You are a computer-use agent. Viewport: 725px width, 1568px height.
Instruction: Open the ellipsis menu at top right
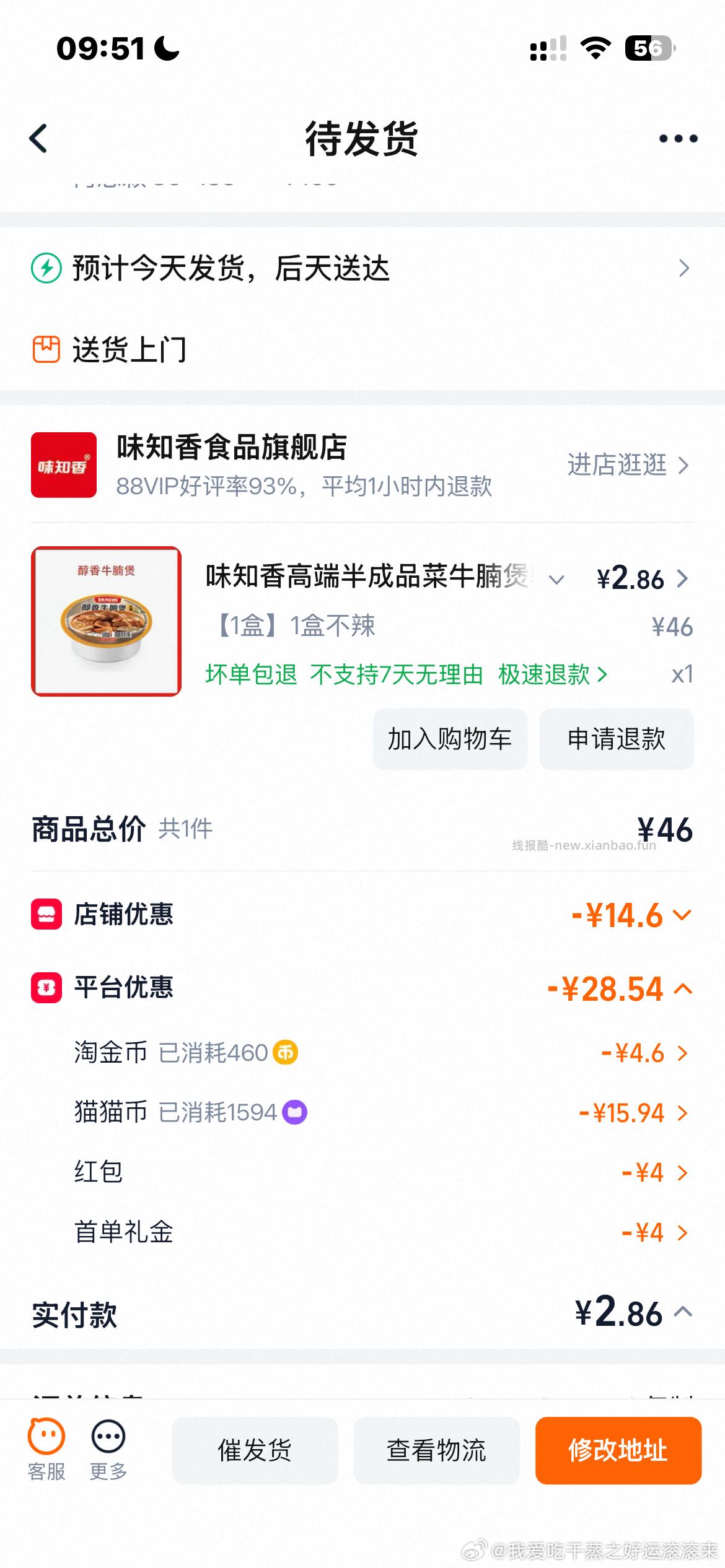(x=677, y=137)
